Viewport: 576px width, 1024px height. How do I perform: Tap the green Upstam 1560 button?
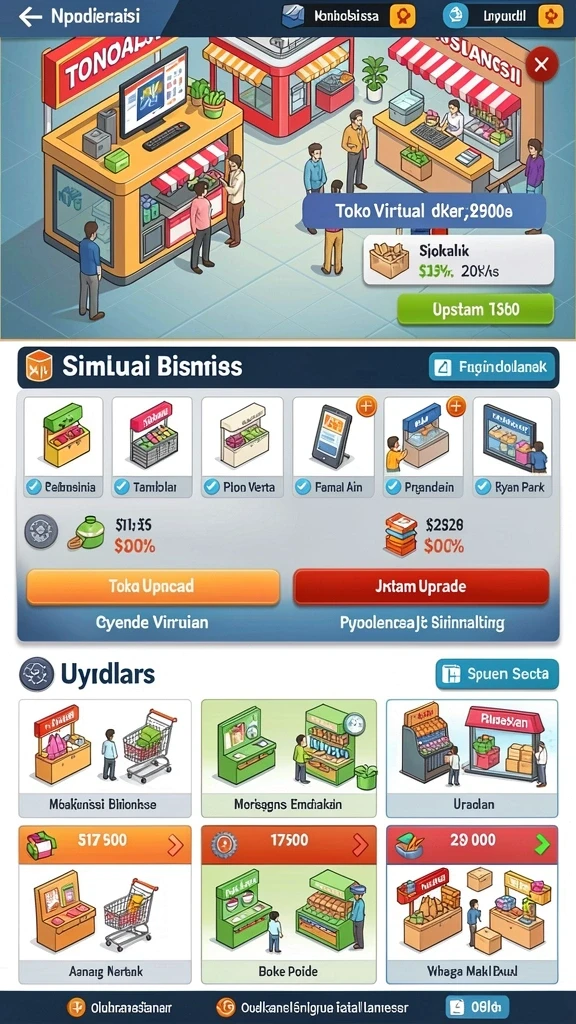tap(475, 309)
